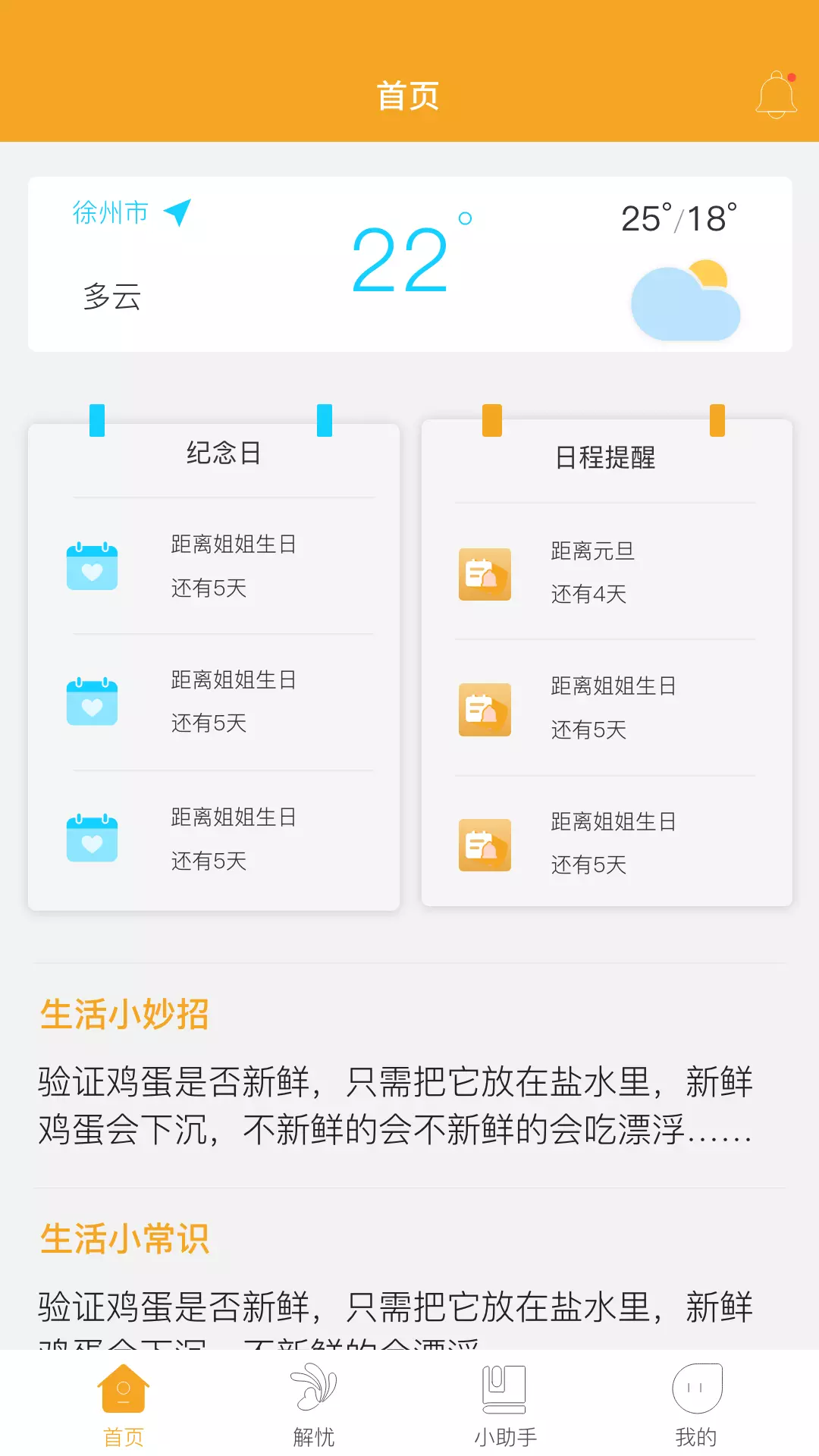Open the 距离元旦 还有4天 reminder

click(x=605, y=573)
